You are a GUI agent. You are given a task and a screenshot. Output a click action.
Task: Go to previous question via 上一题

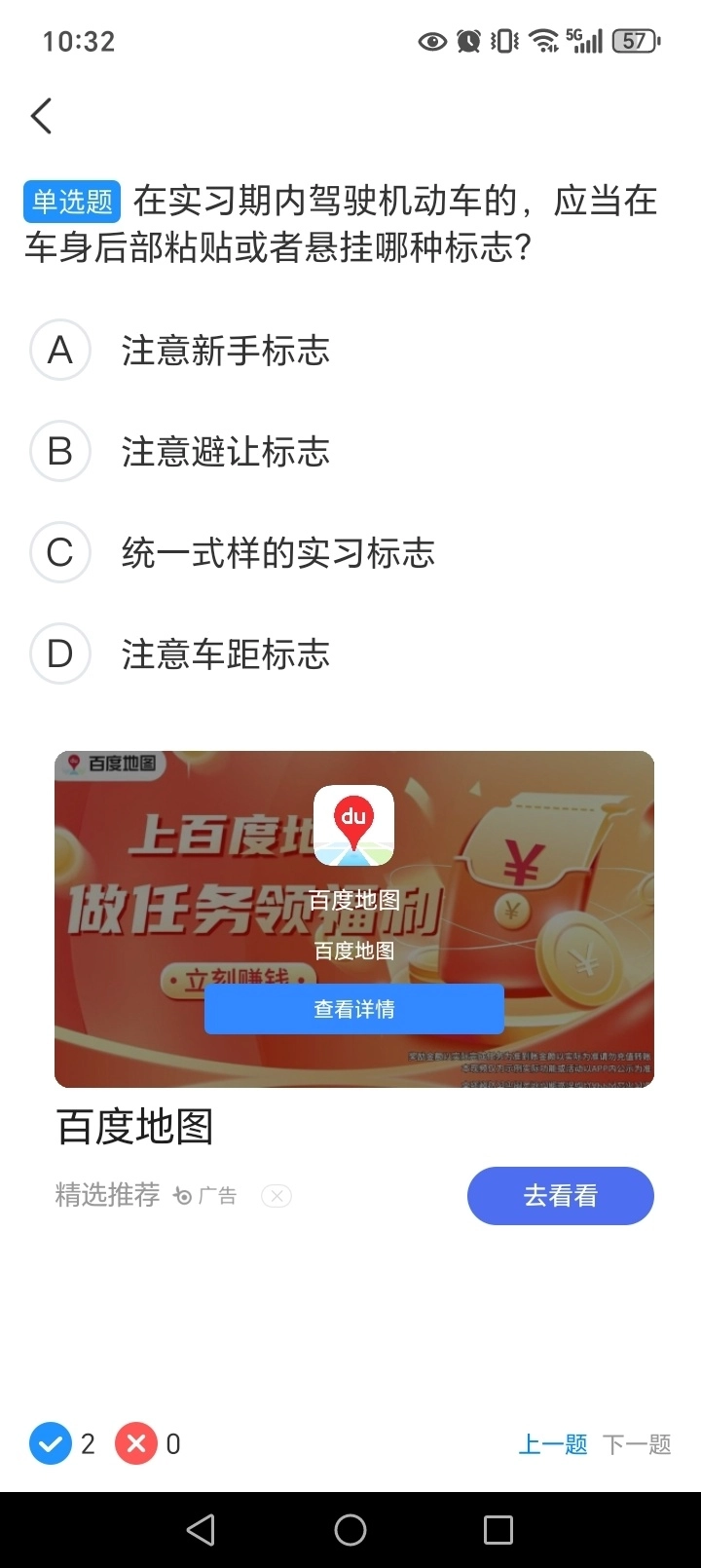(552, 1443)
